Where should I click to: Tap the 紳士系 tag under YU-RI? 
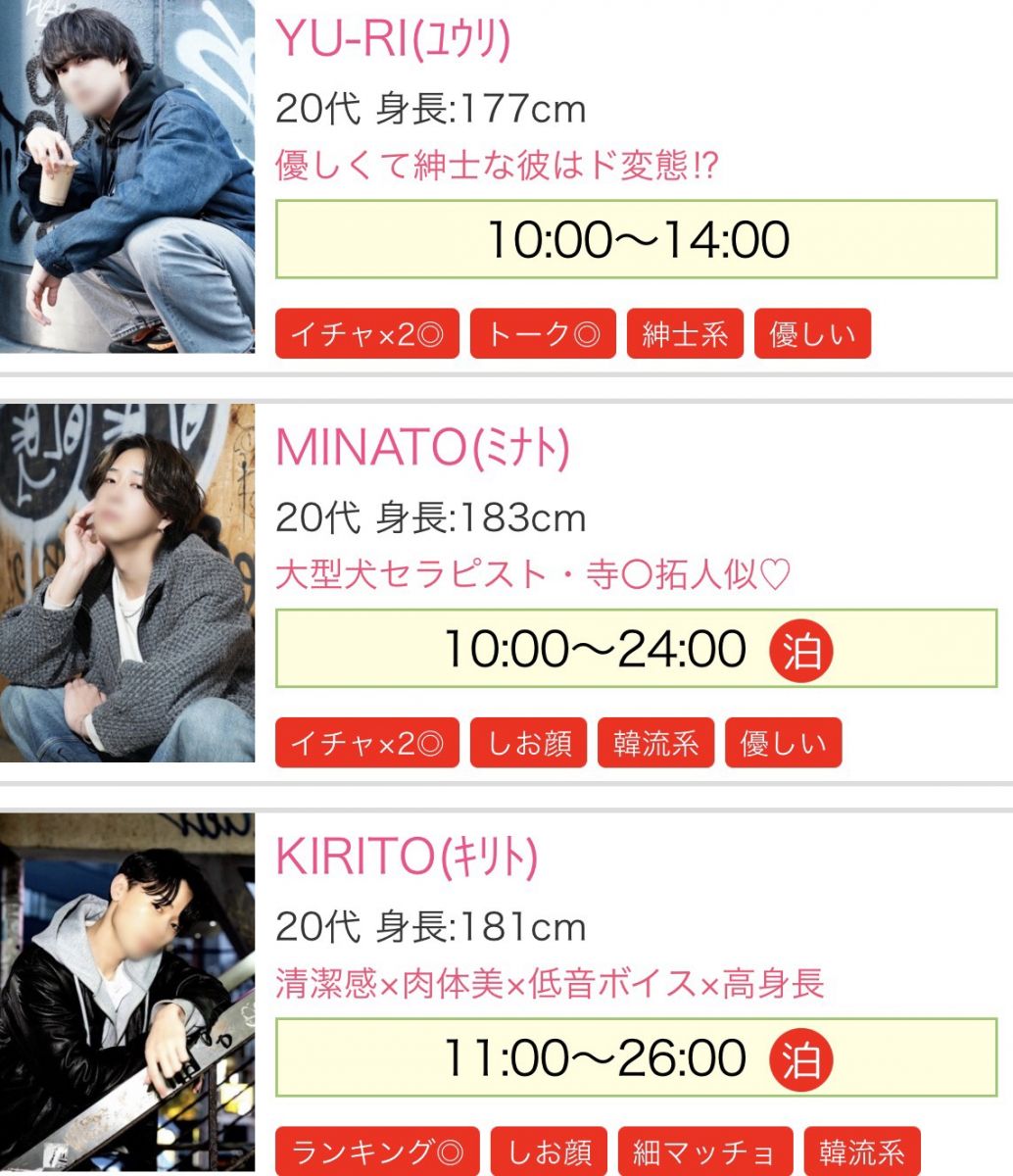point(685,335)
